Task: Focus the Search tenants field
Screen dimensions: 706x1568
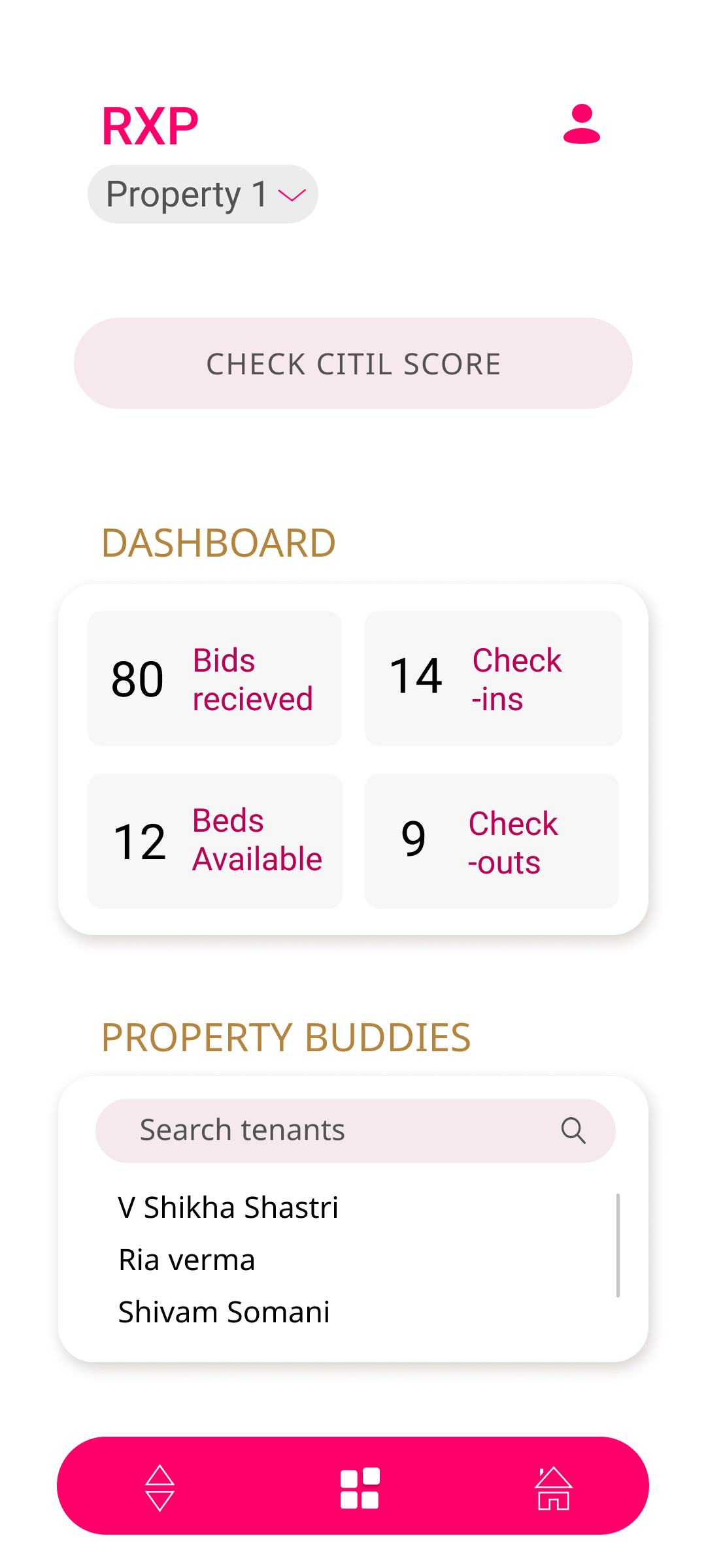Action: 327,1130
